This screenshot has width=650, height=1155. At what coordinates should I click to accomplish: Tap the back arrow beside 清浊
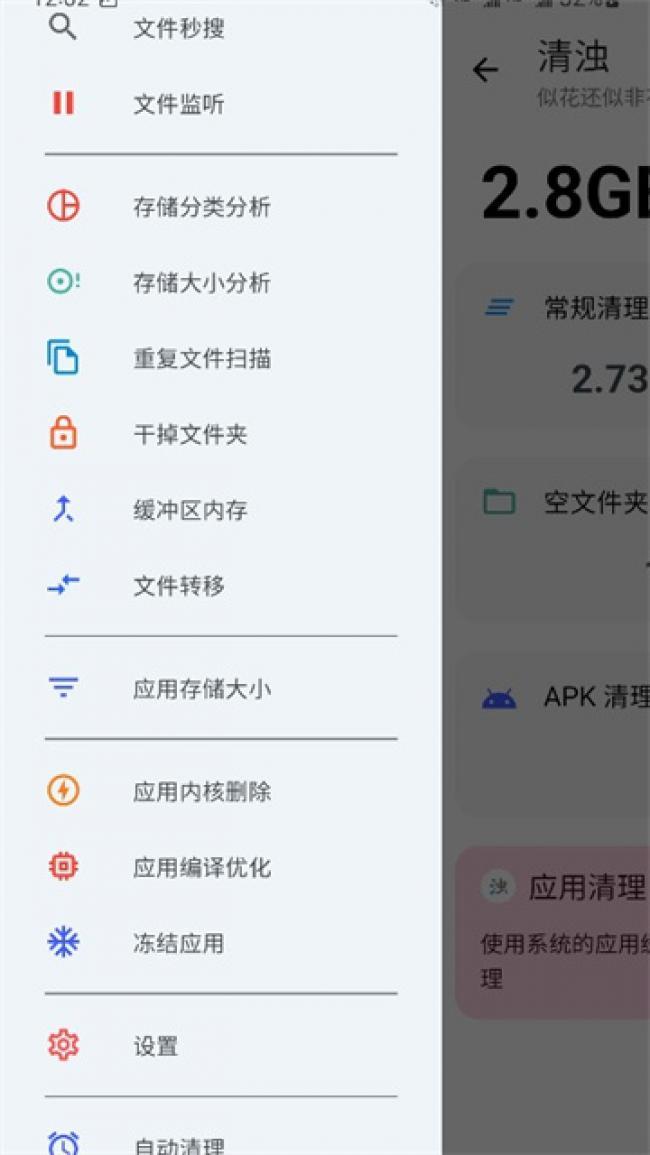click(485, 69)
